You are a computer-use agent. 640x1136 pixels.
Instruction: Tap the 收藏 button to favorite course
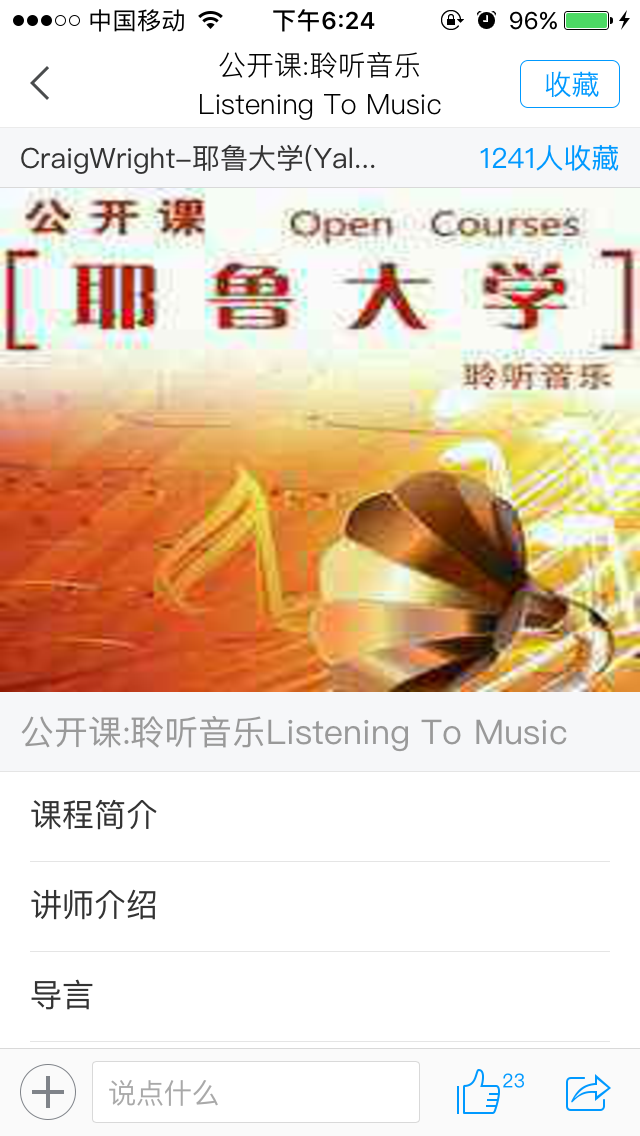click(570, 84)
